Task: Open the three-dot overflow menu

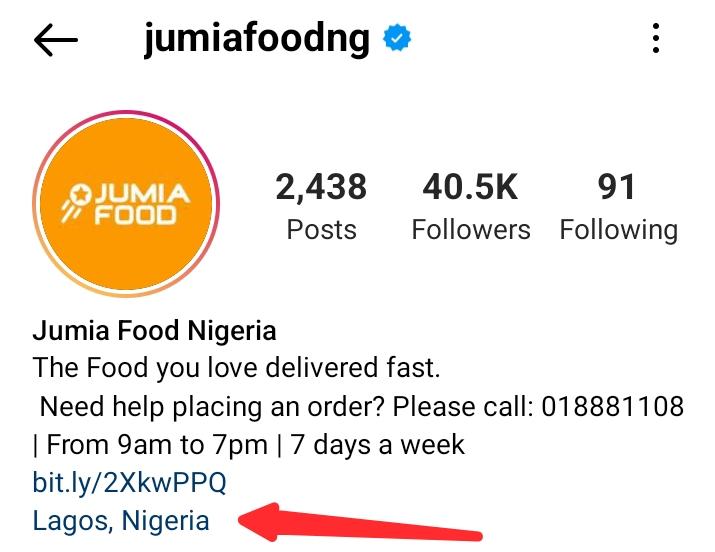Action: pyautogui.click(x=656, y=40)
